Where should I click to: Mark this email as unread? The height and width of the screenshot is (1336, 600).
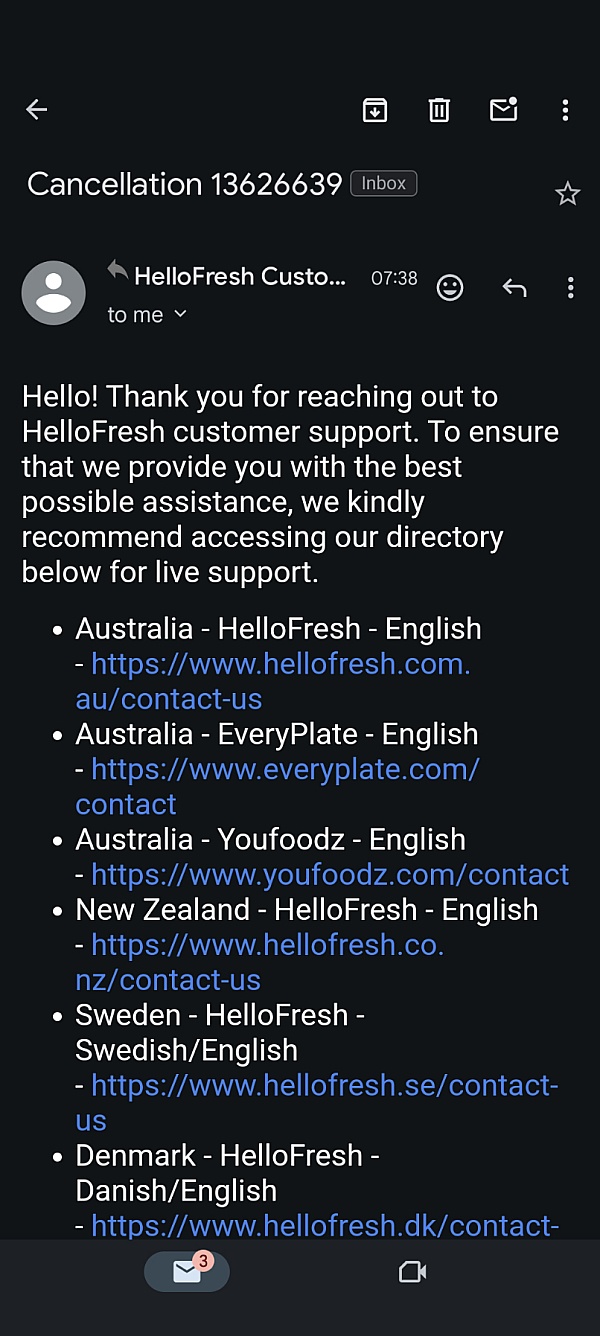(503, 110)
